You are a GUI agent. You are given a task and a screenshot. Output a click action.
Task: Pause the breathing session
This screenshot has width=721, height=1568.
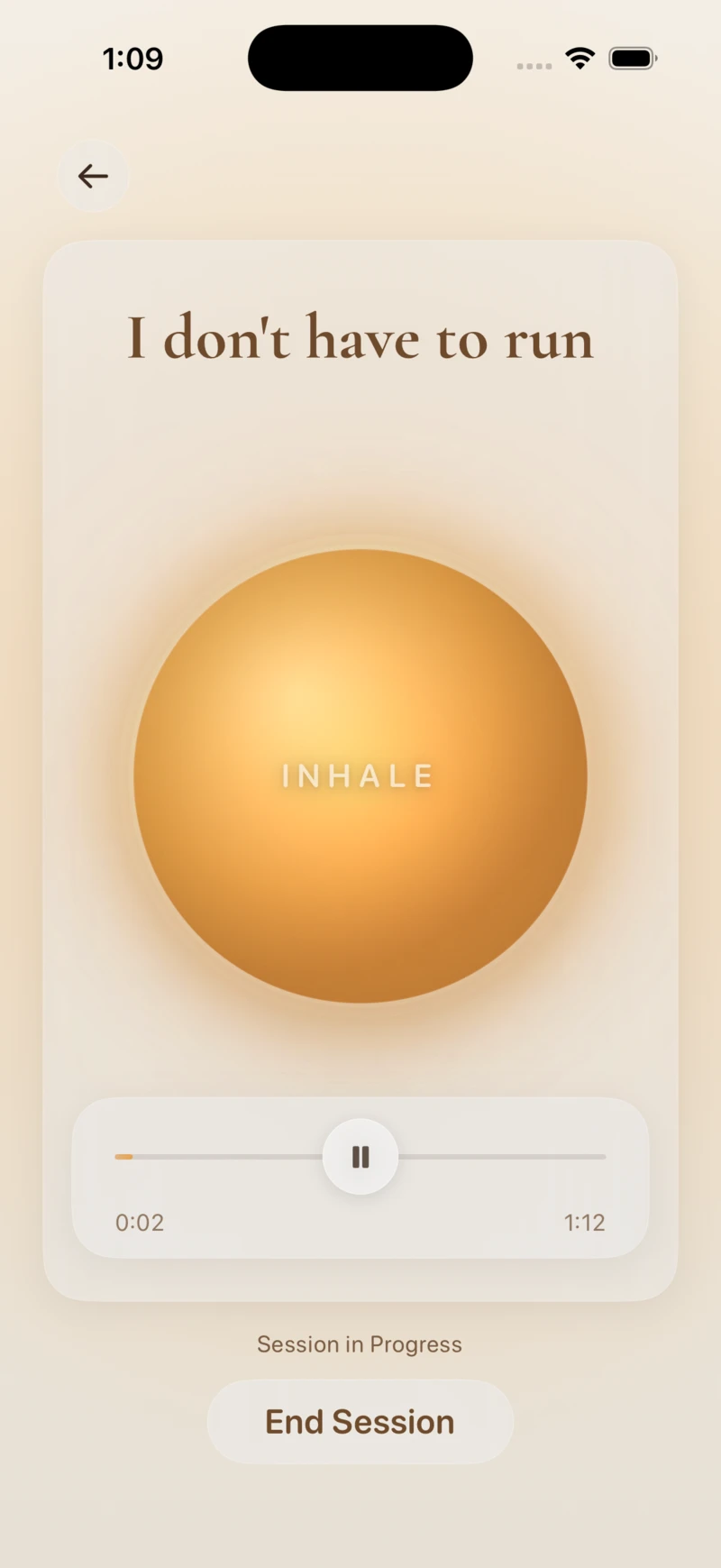360,1157
